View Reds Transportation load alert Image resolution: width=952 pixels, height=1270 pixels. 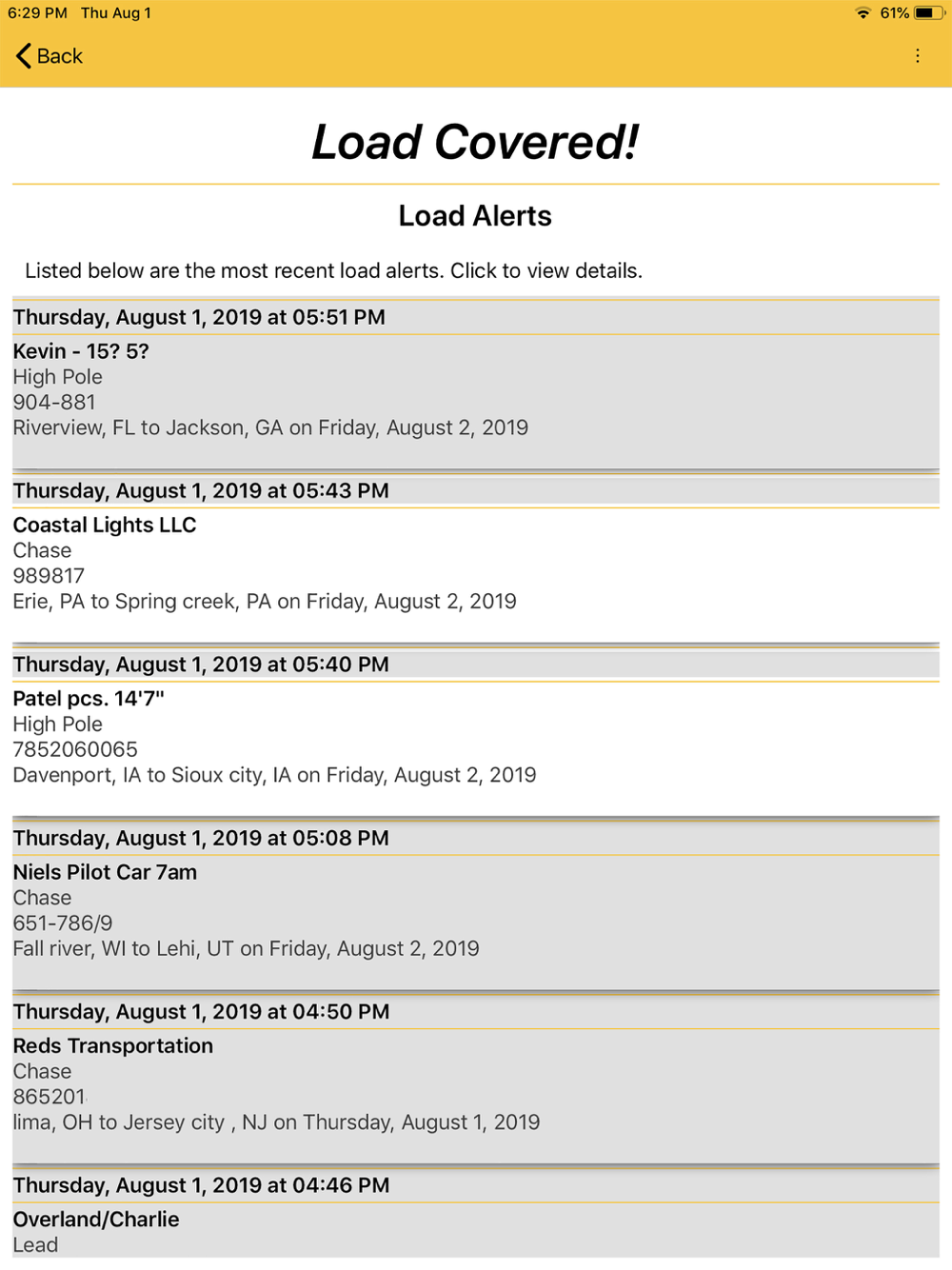pos(476,1079)
